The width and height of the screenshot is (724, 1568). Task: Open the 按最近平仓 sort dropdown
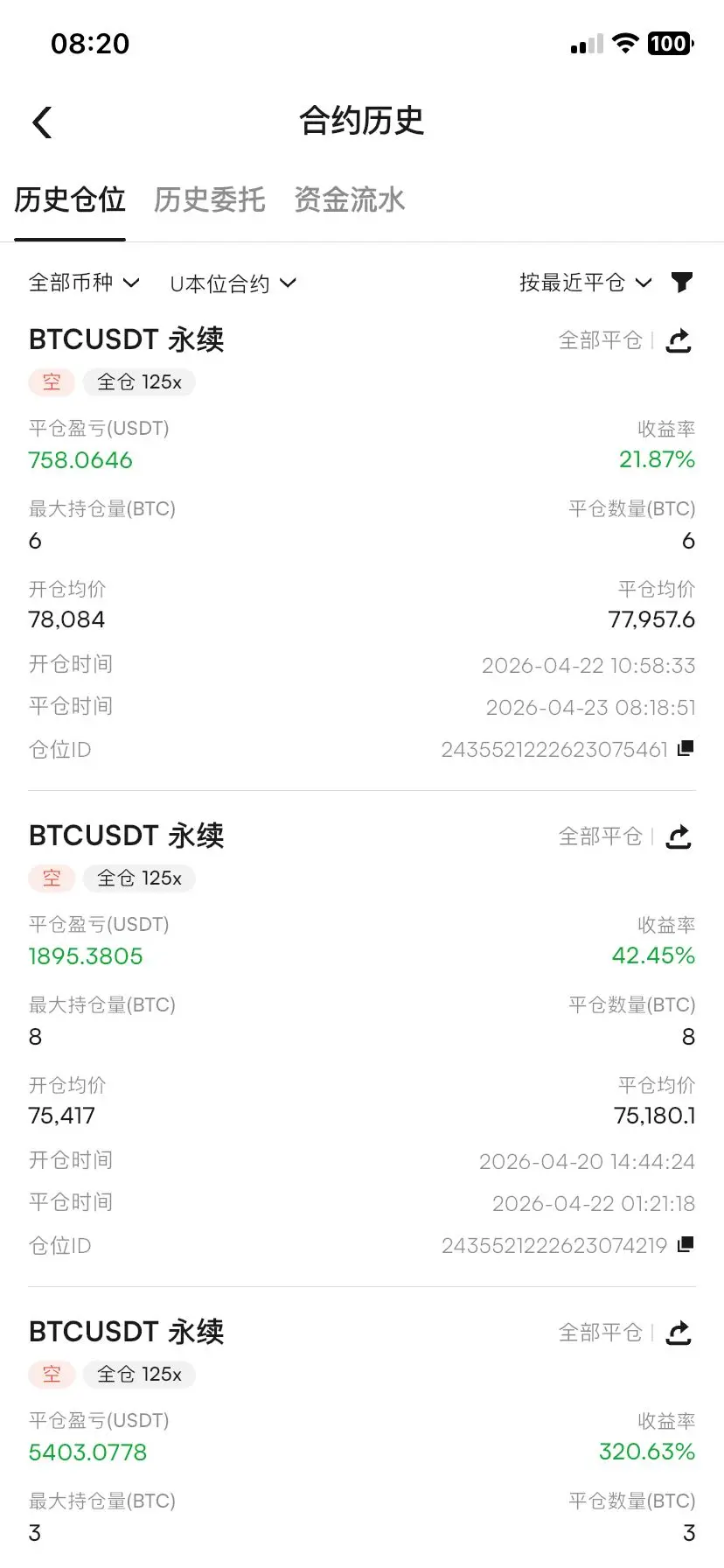(584, 283)
